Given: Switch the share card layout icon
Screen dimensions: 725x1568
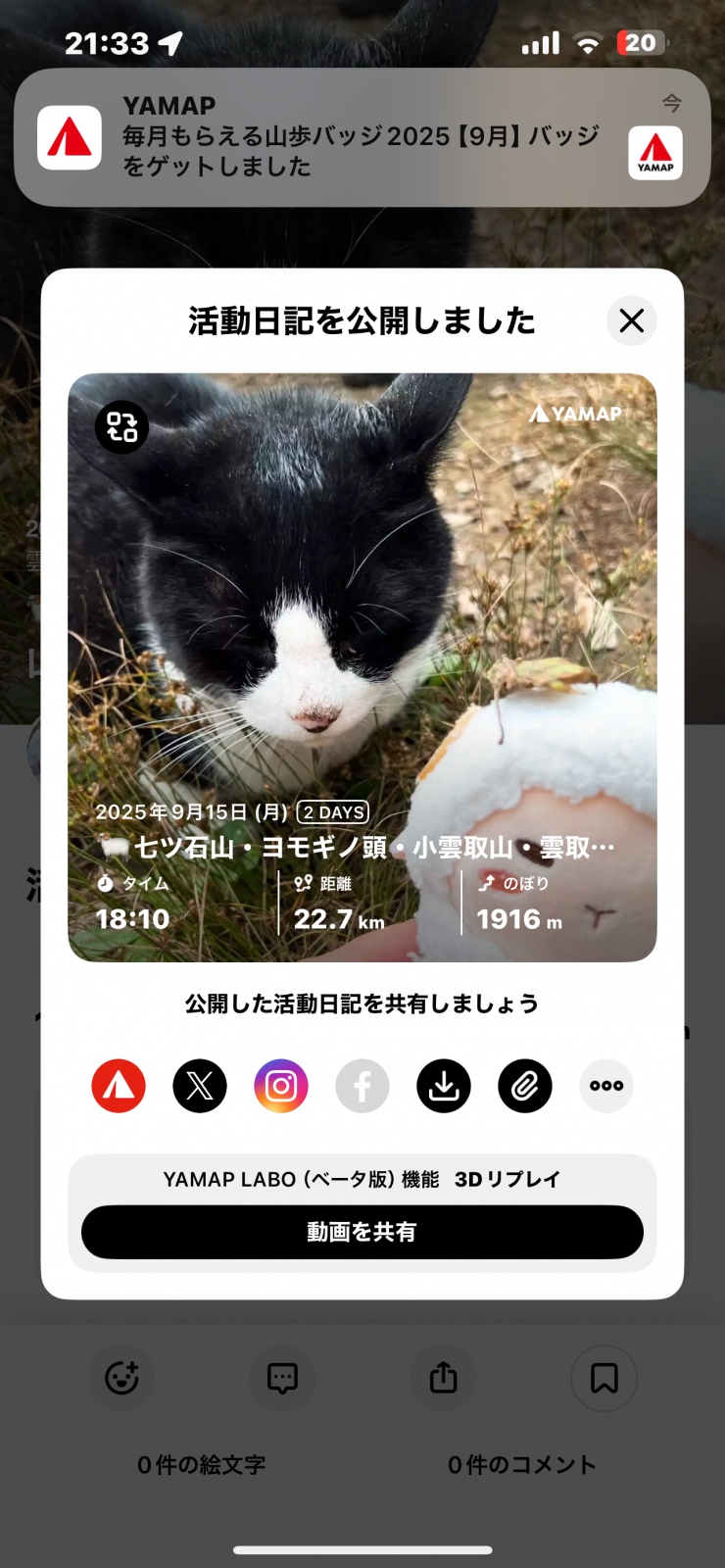Looking at the screenshot, I should pos(121,426).
